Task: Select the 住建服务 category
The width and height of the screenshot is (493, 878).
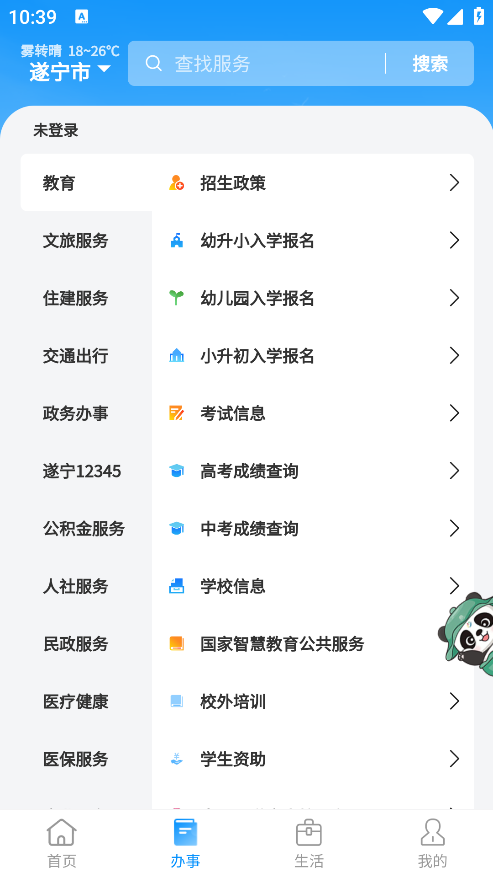Action: [x=76, y=298]
